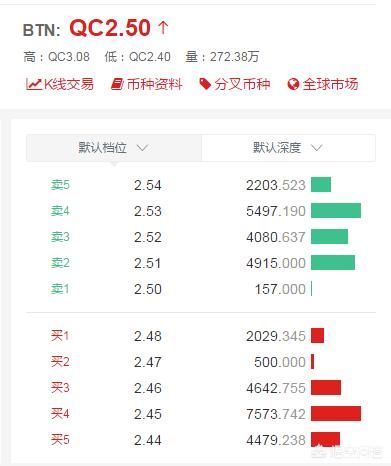391x466 pixels.
Task: Open the 全球市场 global market link
Action: 323,84
